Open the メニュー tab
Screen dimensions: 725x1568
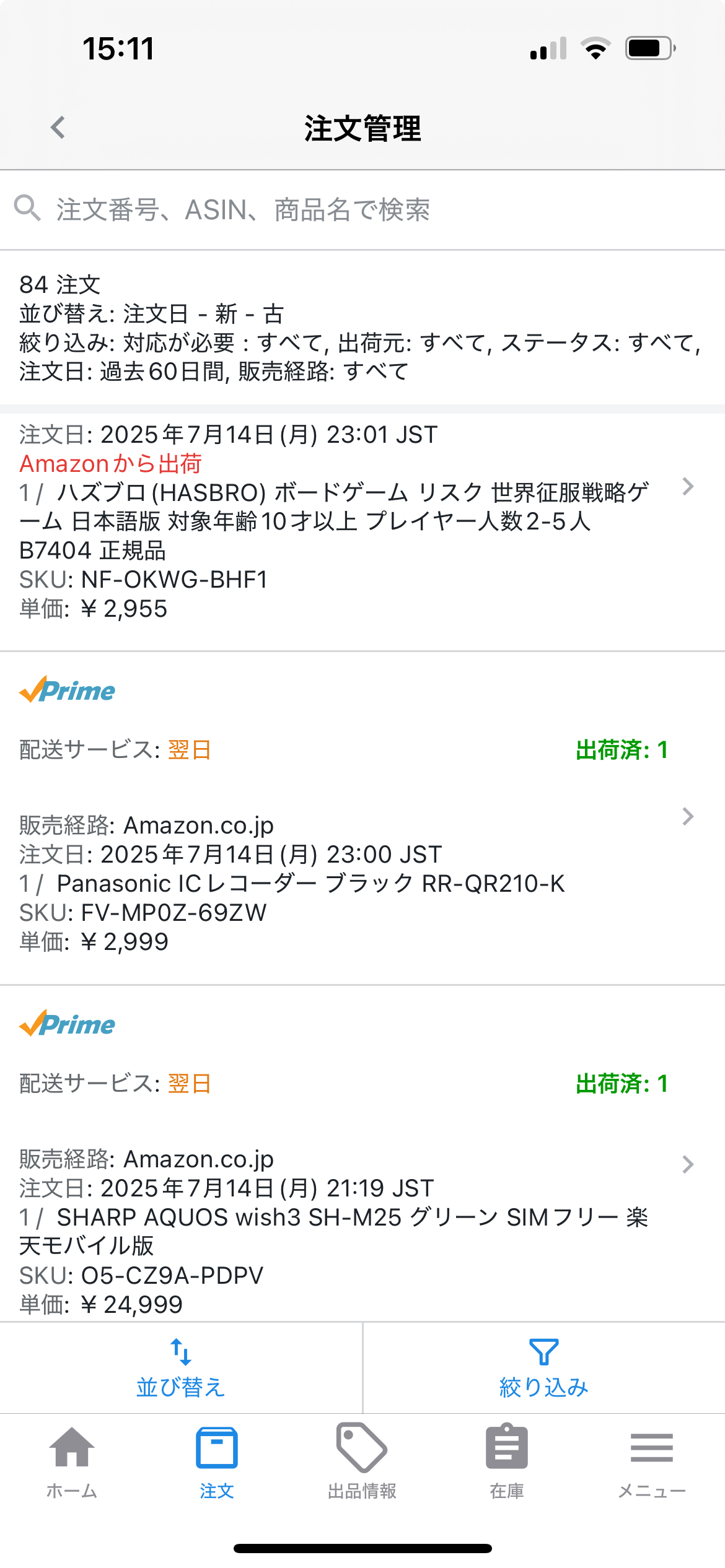pyautogui.click(x=652, y=1462)
